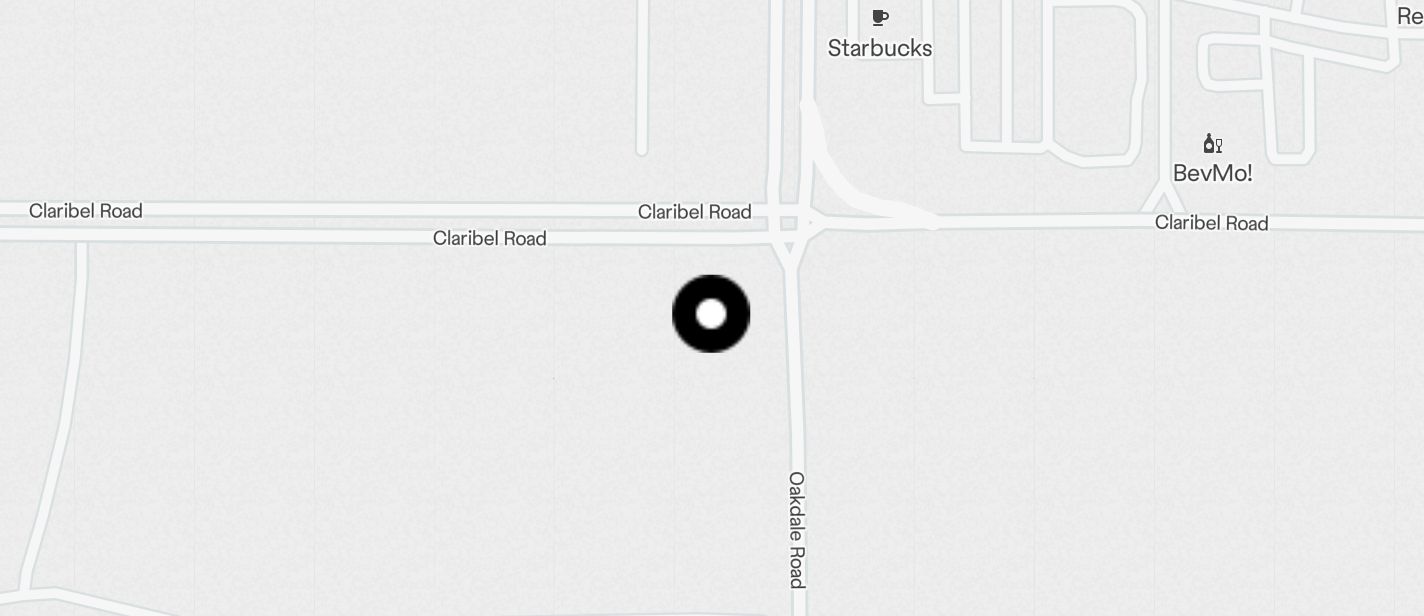Tap the black circular location pin

(x=711, y=314)
